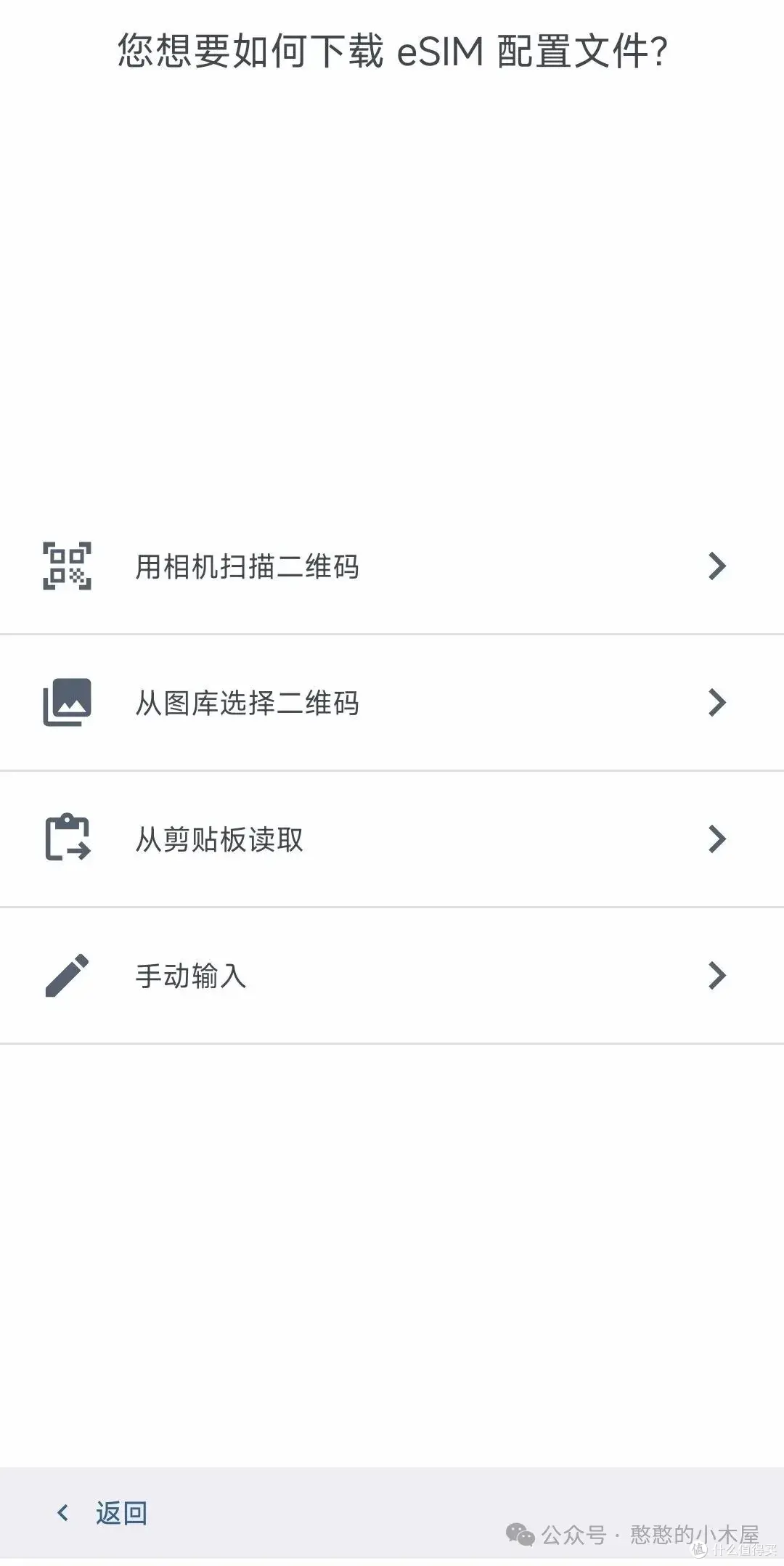Click the clipboard icon for 从剪贴板读取
The height and width of the screenshot is (1566, 784).
tap(68, 839)
